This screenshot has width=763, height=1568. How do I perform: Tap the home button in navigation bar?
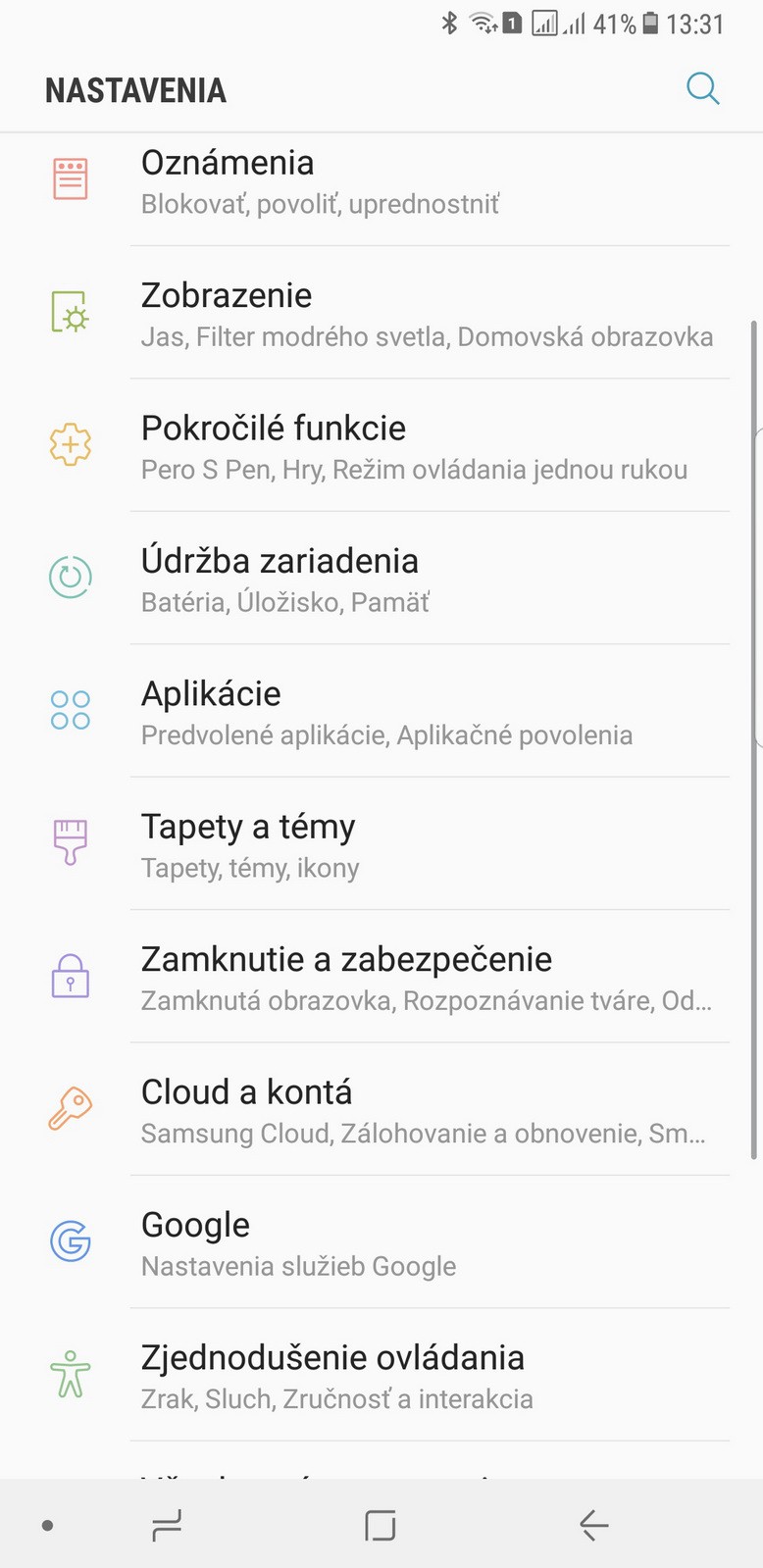pyautogui.click(x=380, y=1525)
